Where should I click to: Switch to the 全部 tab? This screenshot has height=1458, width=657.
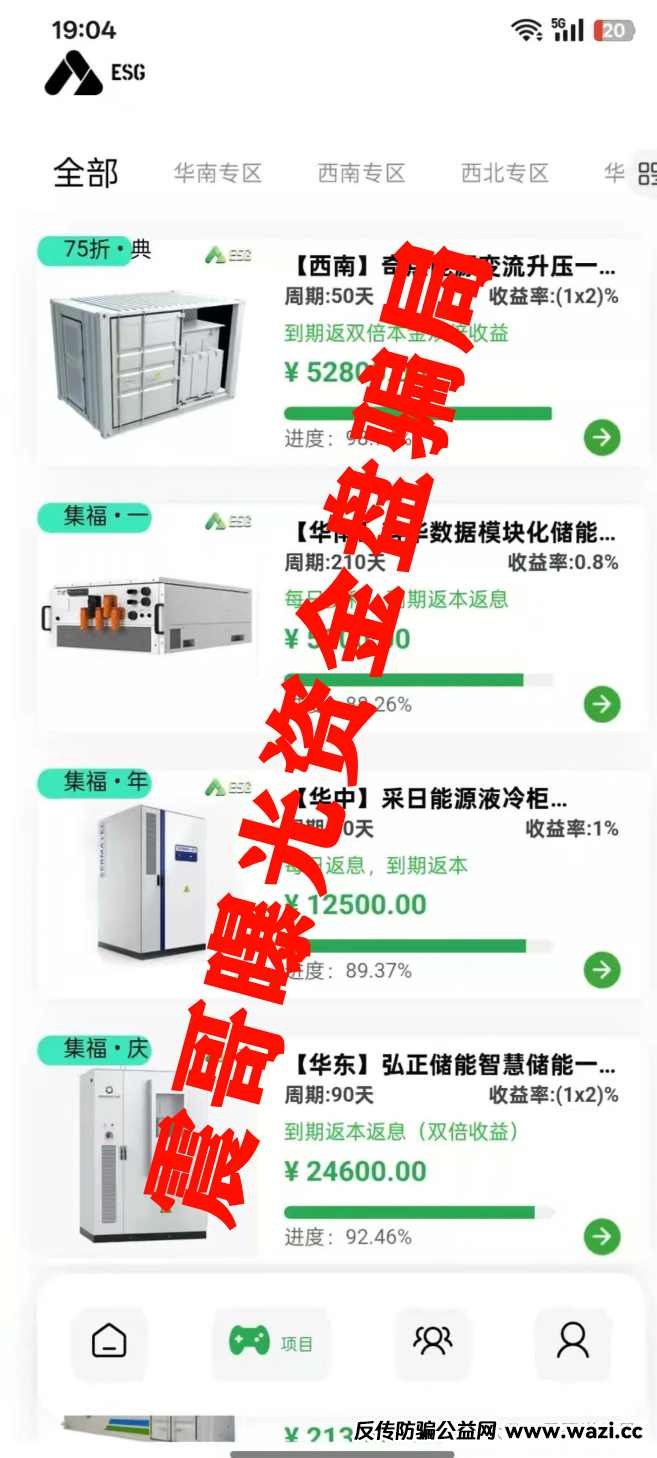point(86,173)
